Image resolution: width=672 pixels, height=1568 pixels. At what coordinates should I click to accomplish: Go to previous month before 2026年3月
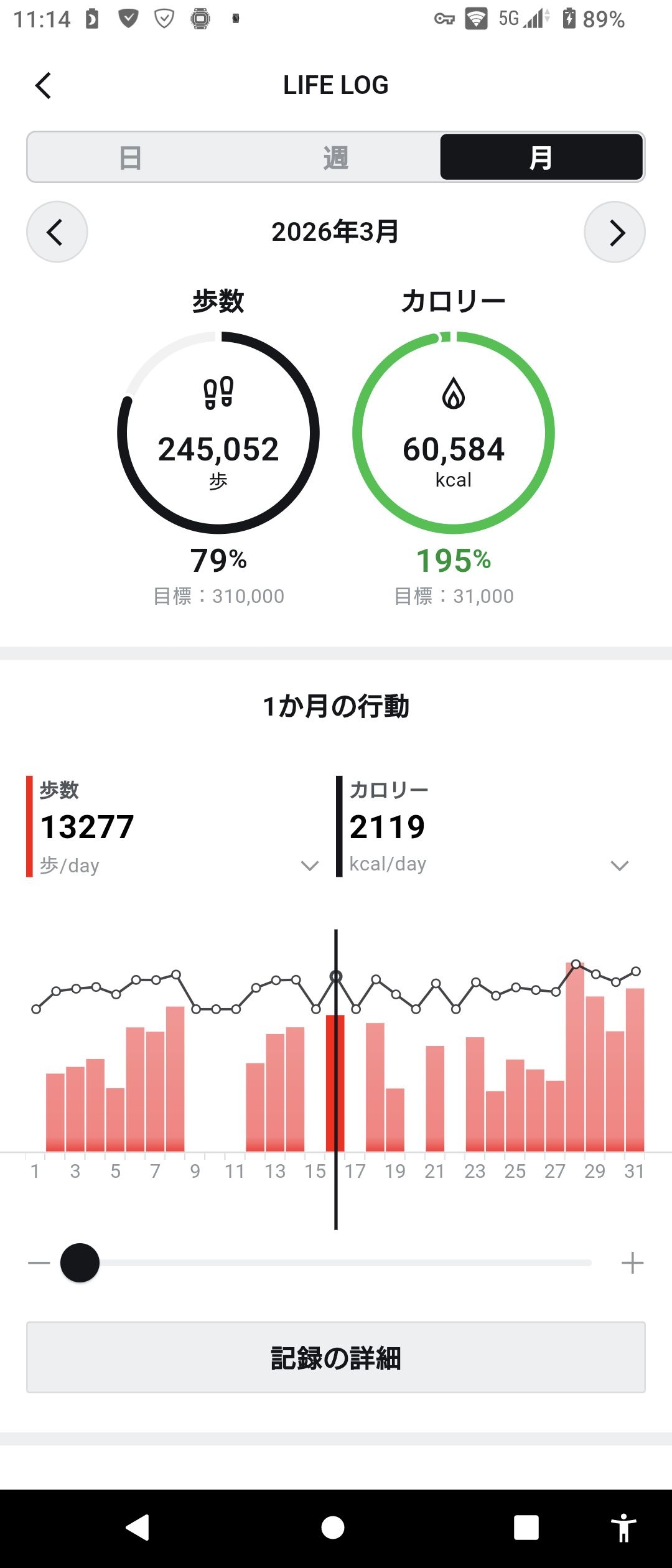click(57, 232)
